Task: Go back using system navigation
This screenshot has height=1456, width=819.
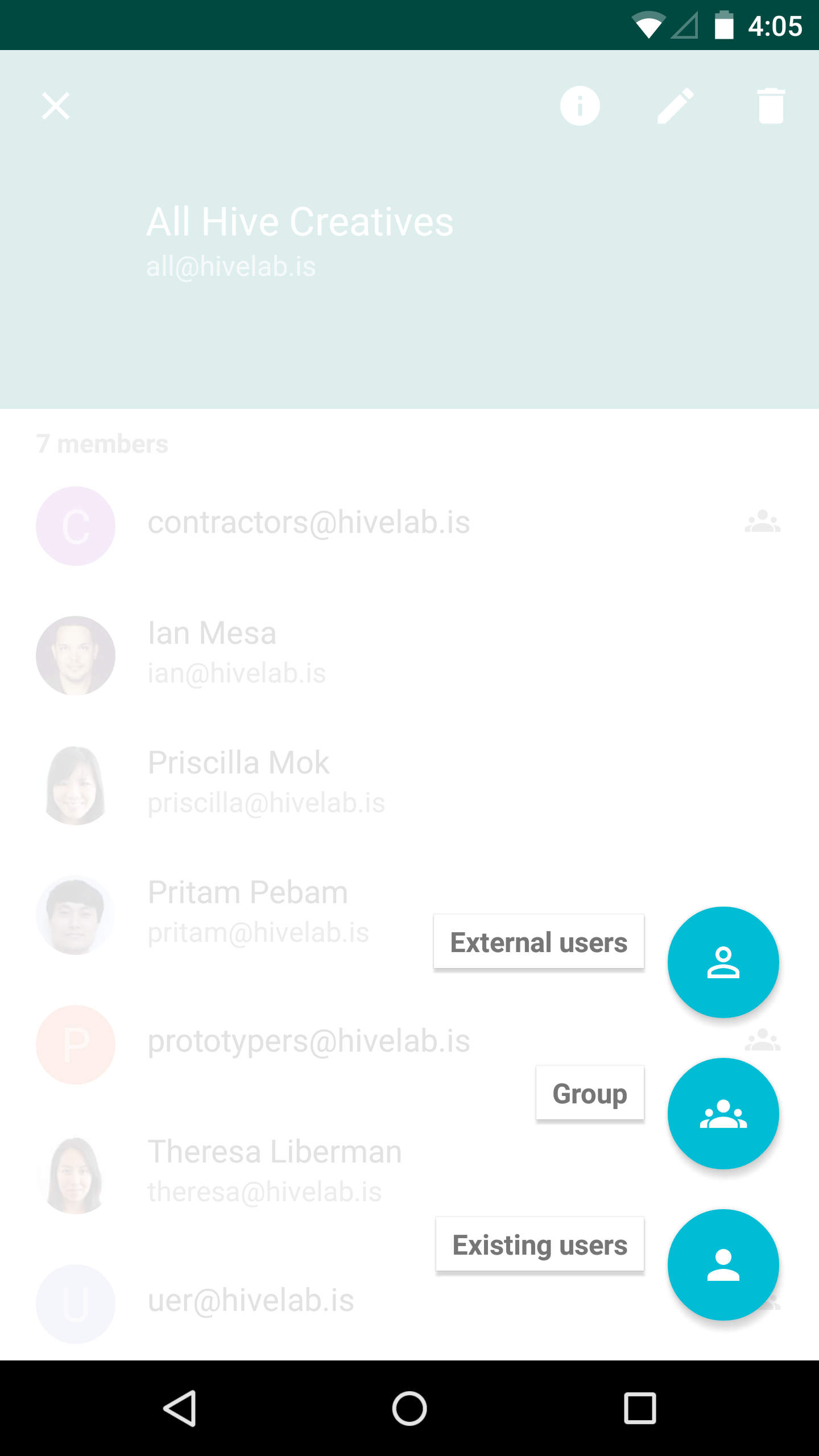Action: [180, 1408]
